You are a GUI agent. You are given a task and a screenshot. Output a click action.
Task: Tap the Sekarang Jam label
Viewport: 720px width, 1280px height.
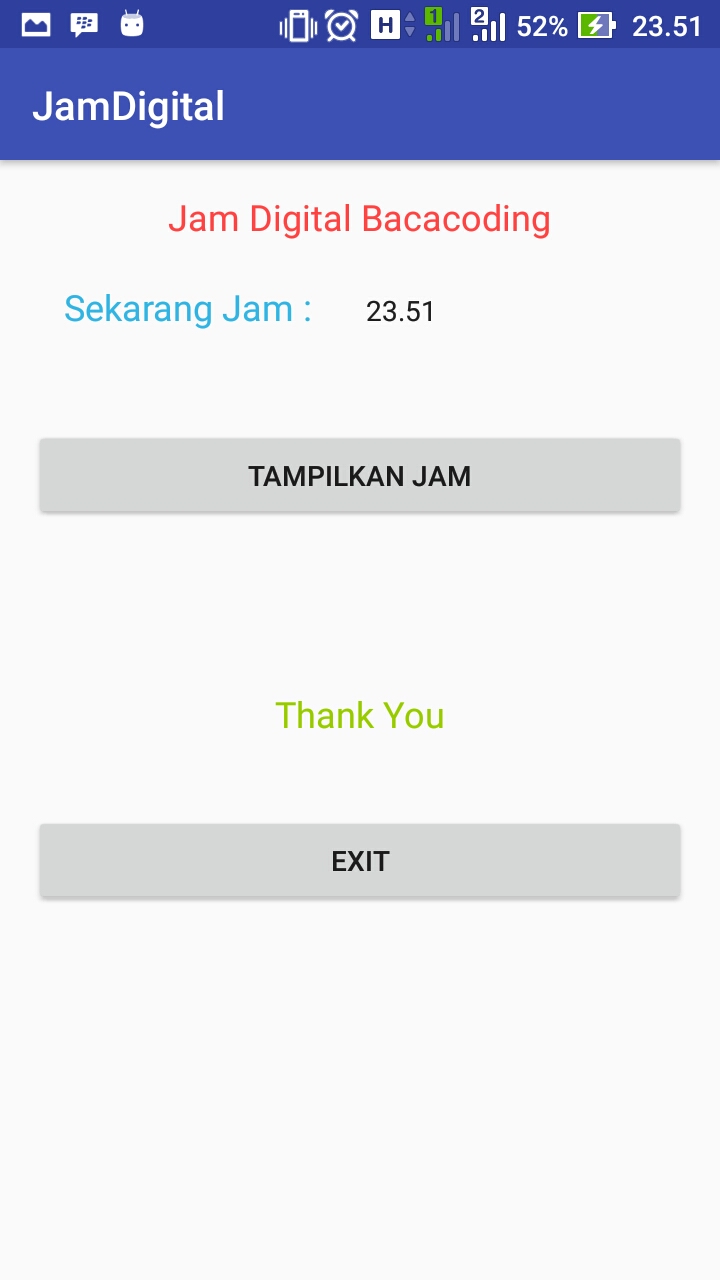[x=188, y=309]
